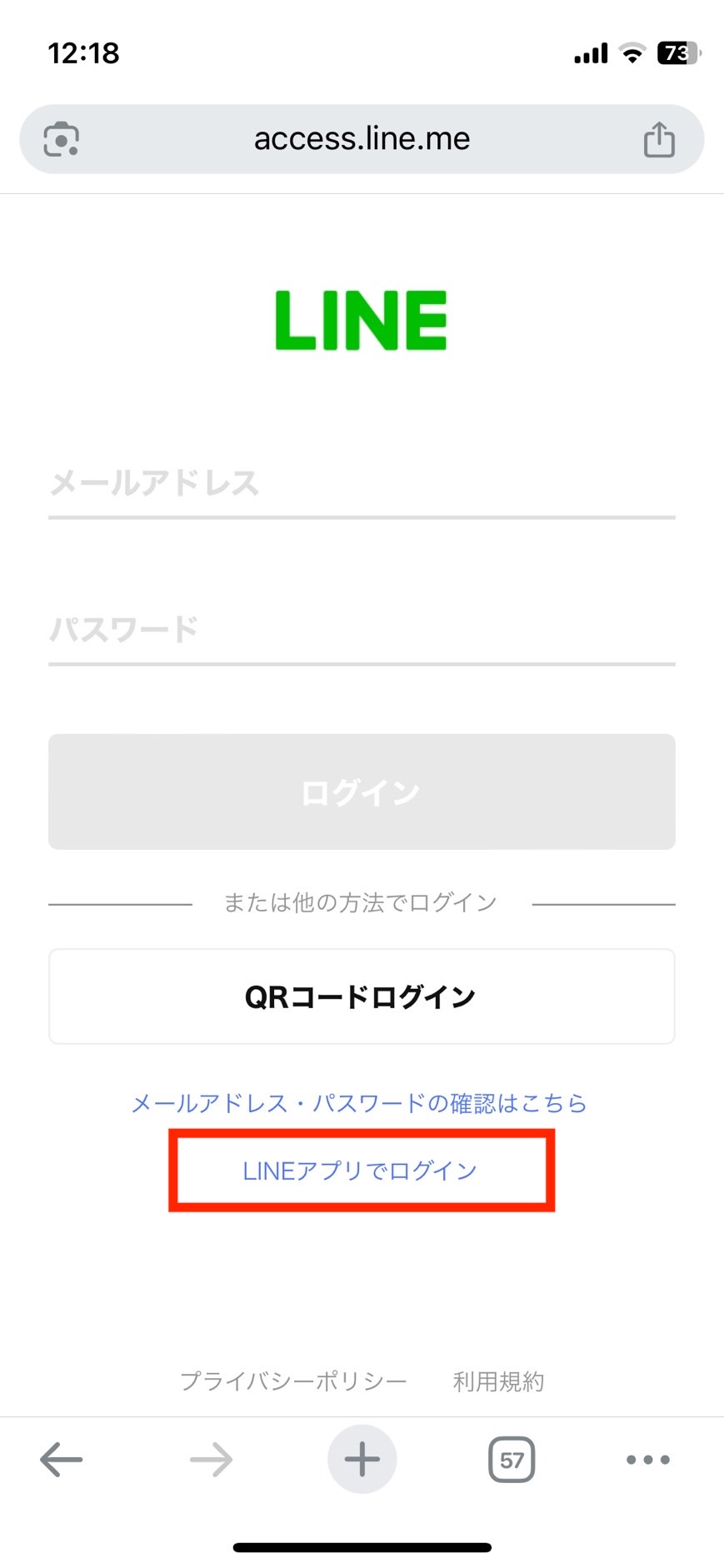Screen dimensions: 724x1568
Task: Open the more options ellipsis menu
Action: (647, 1460)
